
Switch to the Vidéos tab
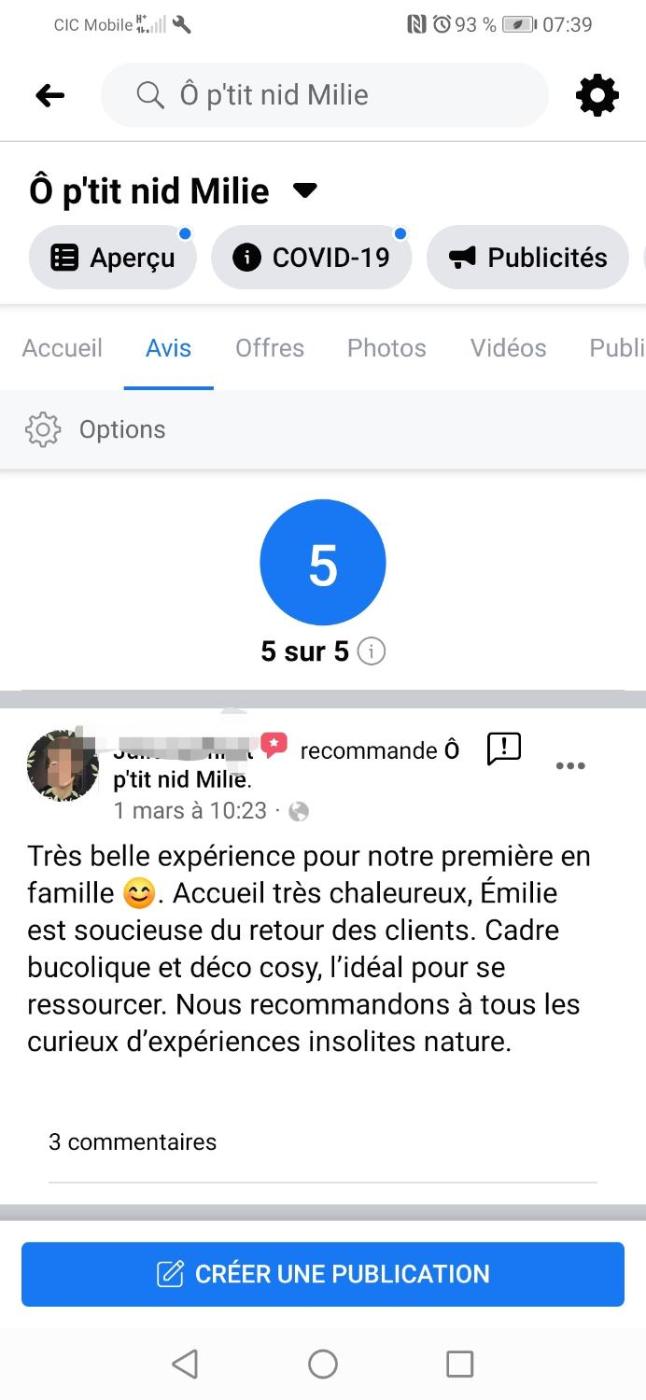tap(508, 348)
